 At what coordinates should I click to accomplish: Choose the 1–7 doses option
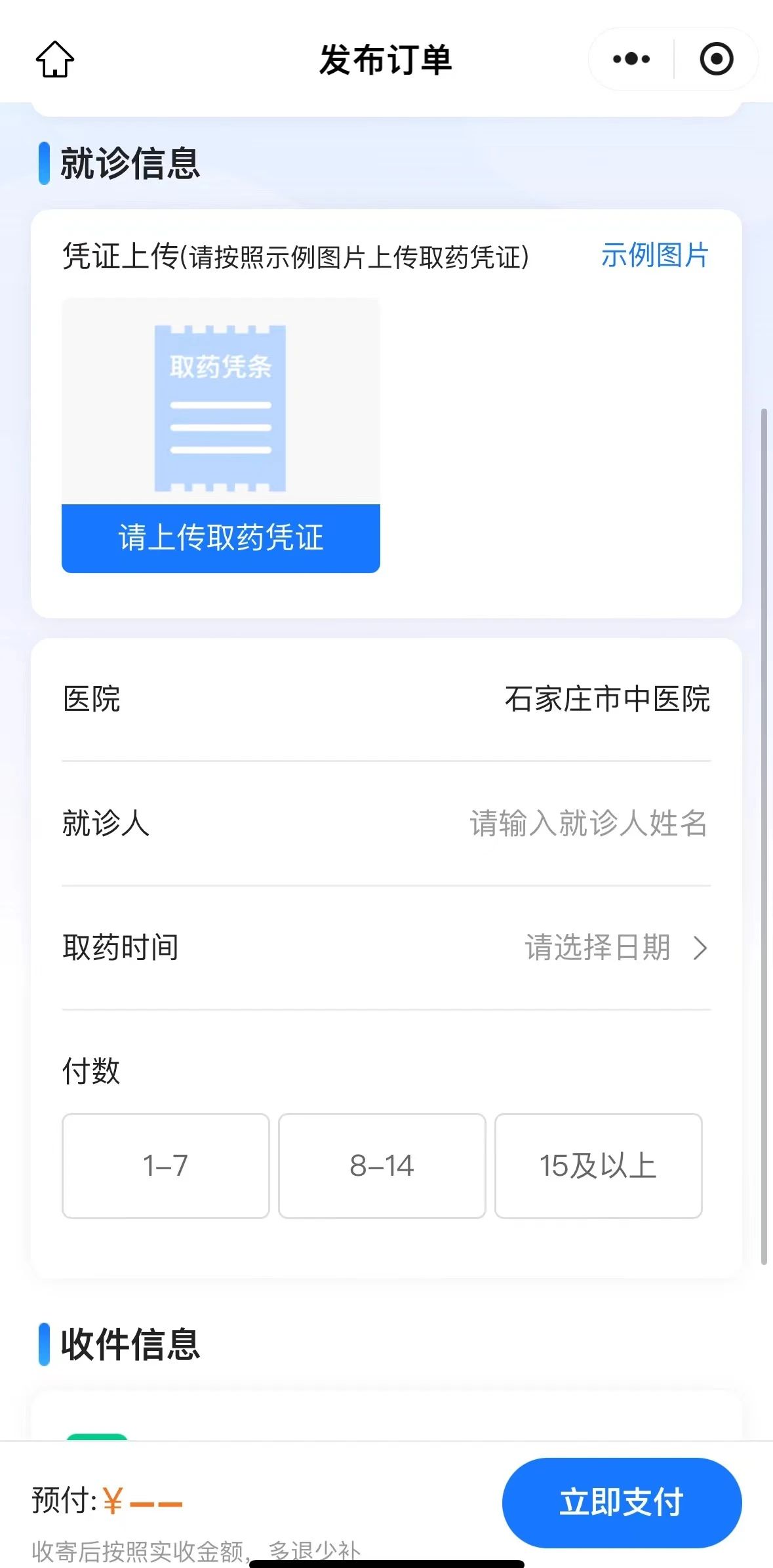click(x=166, y=1165)
